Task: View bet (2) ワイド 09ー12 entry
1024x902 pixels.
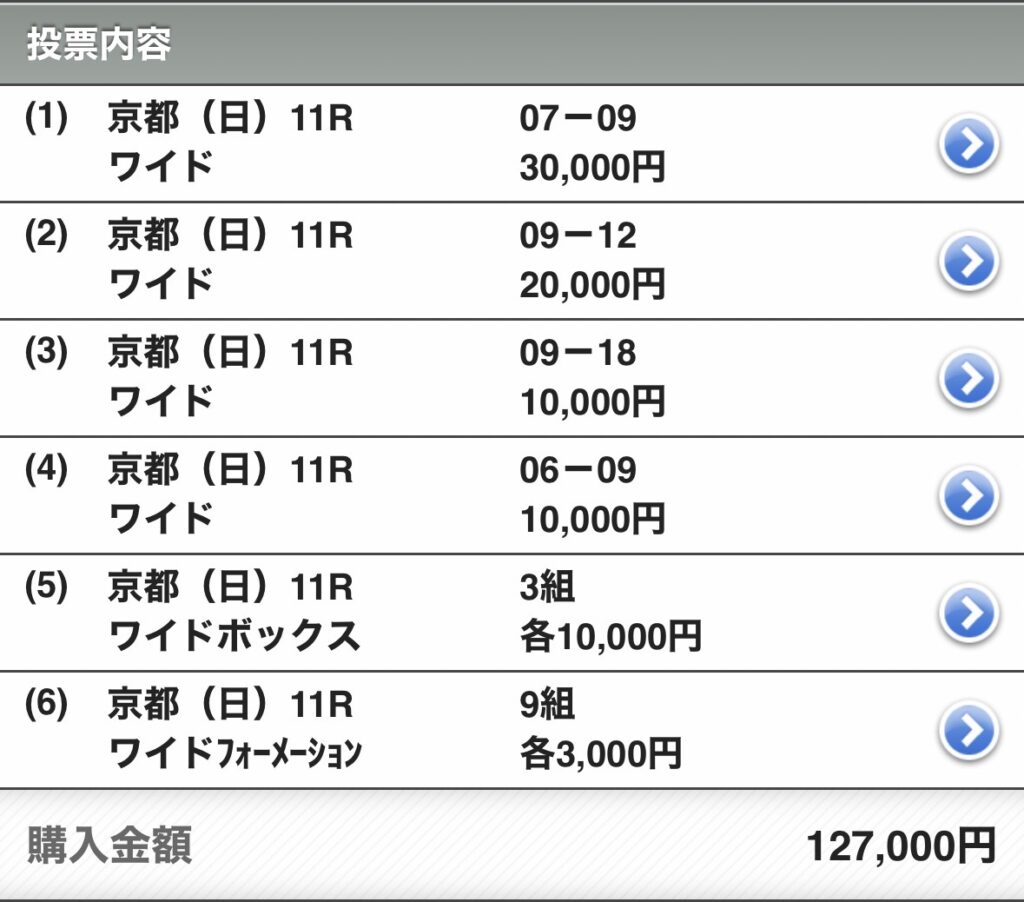Action: 968,262
